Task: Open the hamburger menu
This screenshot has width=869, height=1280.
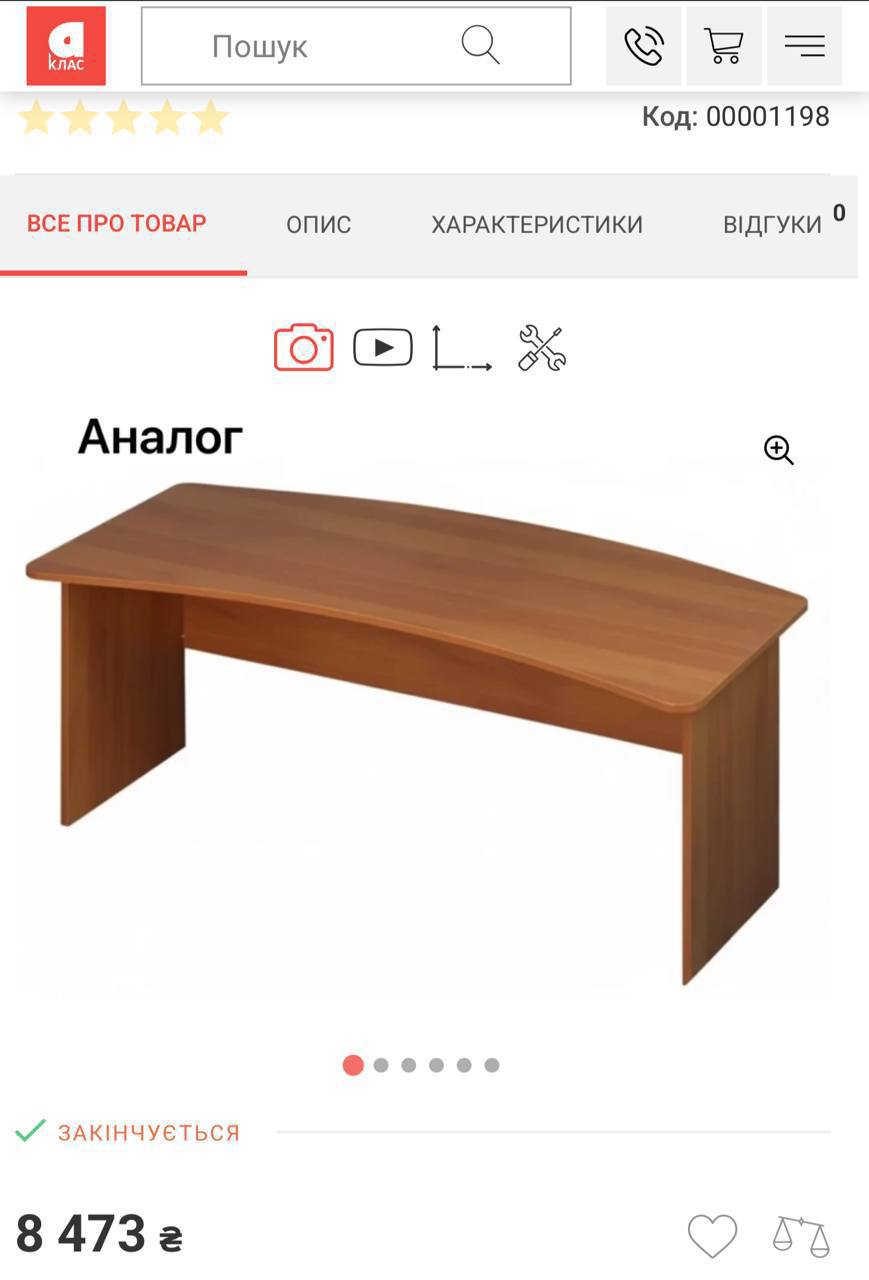Action: tap(804, 46)
